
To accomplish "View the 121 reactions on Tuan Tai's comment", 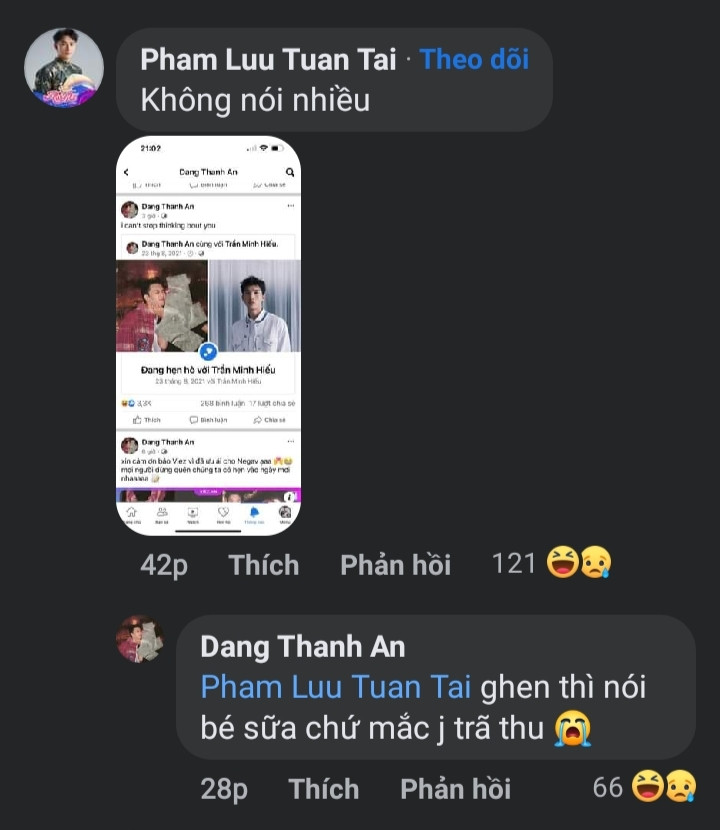I will pos(552,564).
